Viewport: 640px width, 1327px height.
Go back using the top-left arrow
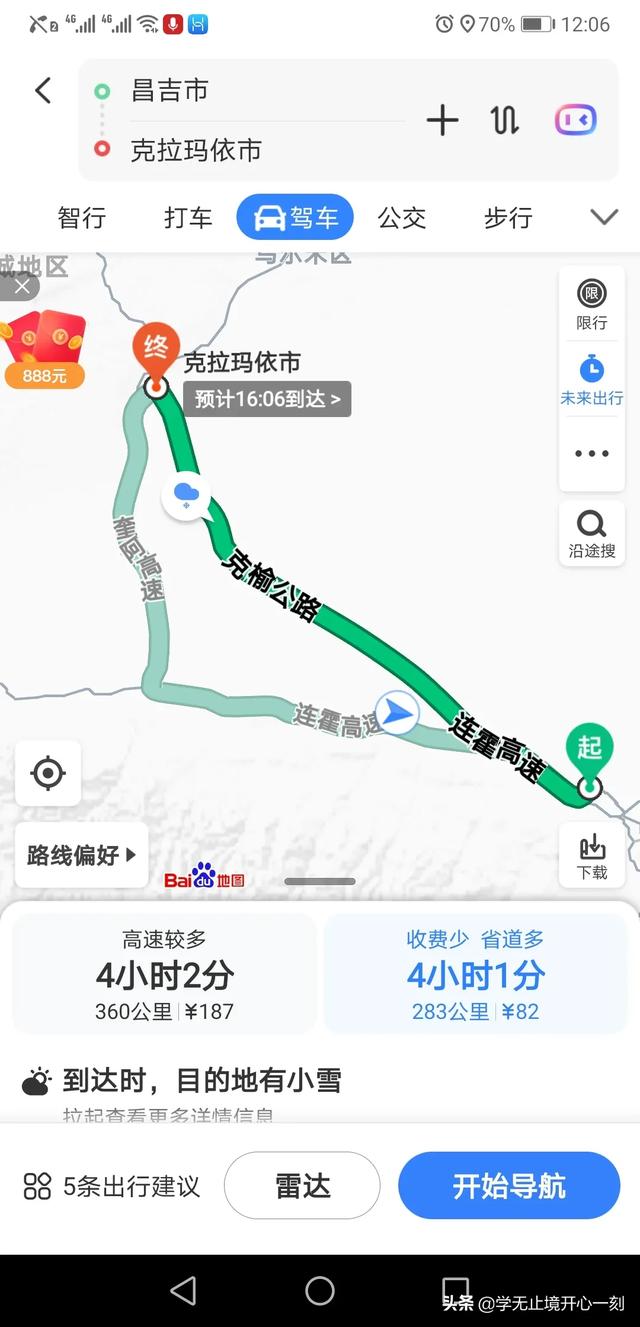coord(43,91)
